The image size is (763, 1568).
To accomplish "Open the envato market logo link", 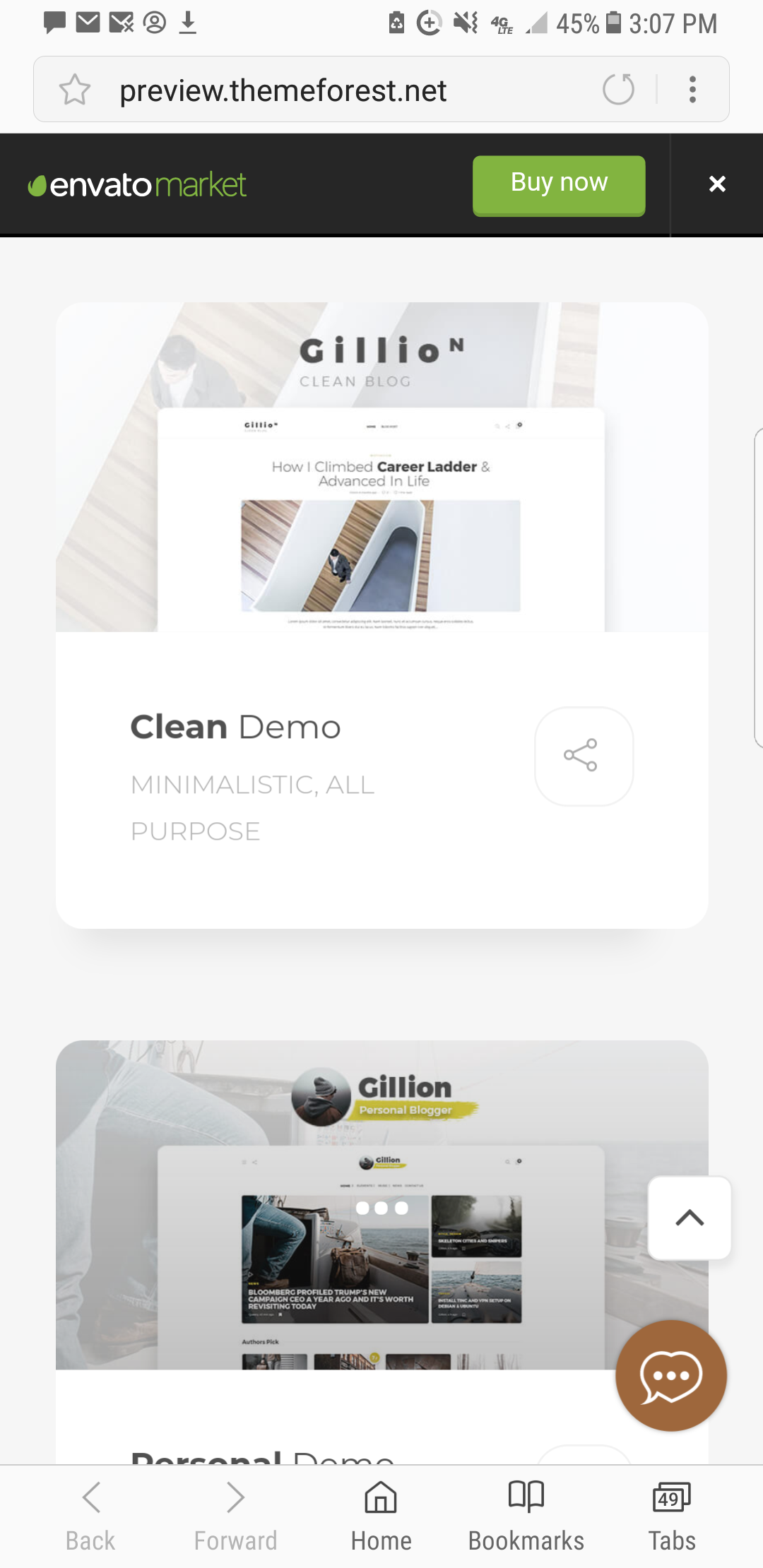I will point(137,185).
